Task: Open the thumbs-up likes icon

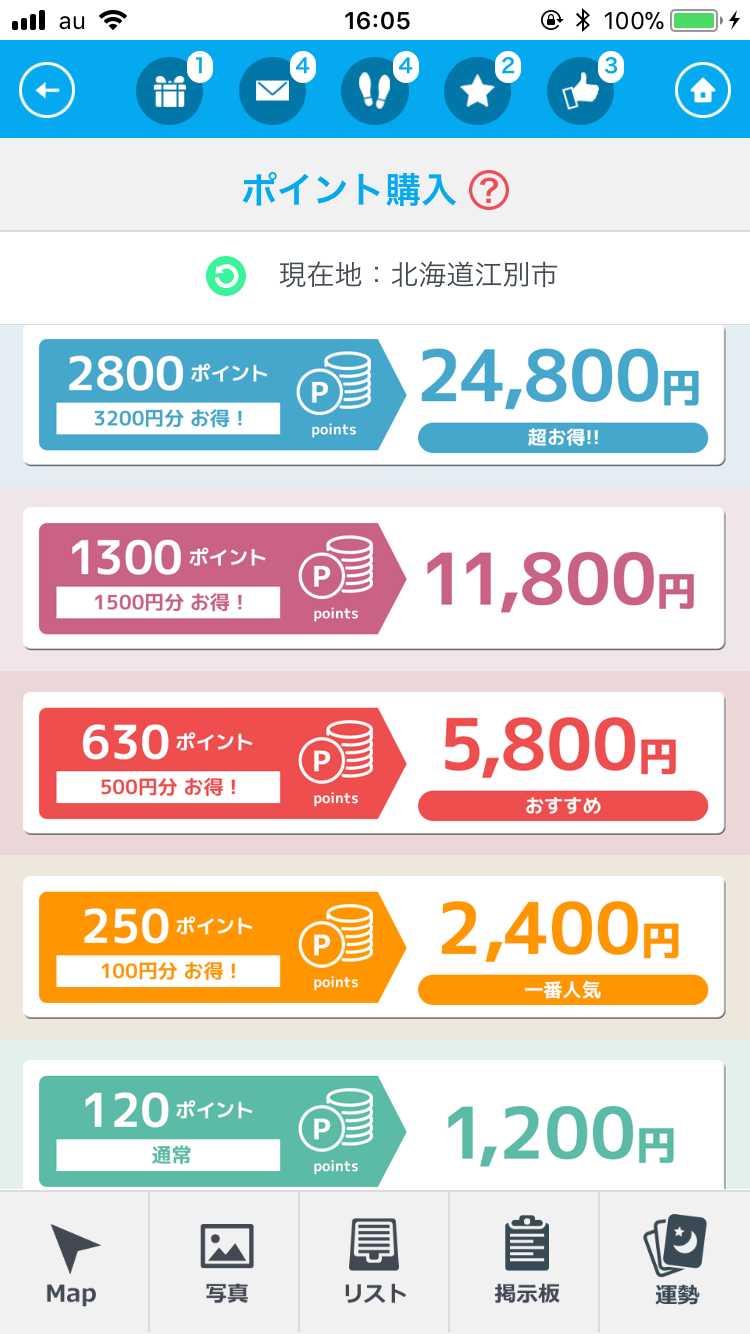Action: (580, 92)
